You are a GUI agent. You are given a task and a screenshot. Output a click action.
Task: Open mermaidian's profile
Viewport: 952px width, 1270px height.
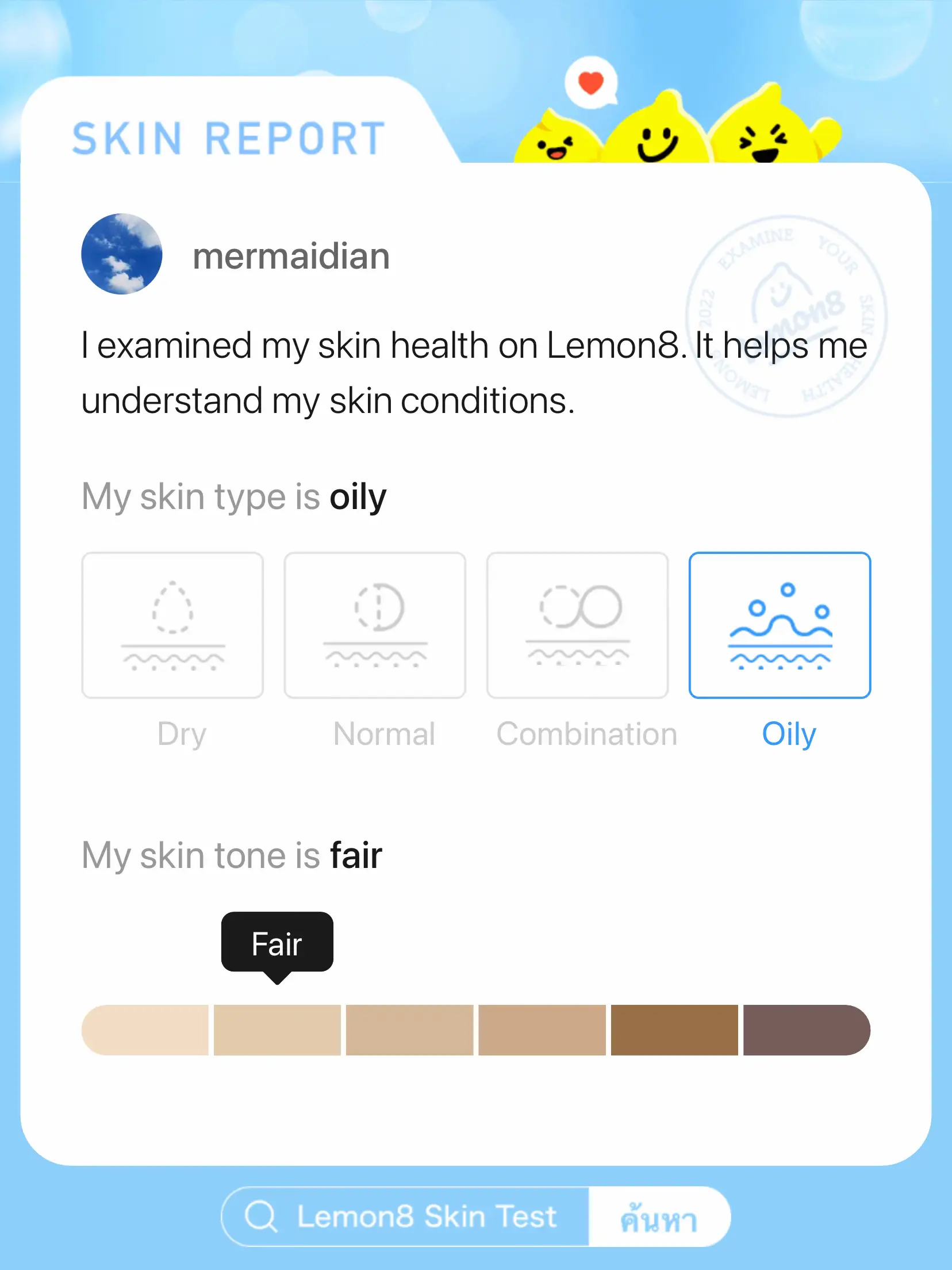tap(122, 255)
